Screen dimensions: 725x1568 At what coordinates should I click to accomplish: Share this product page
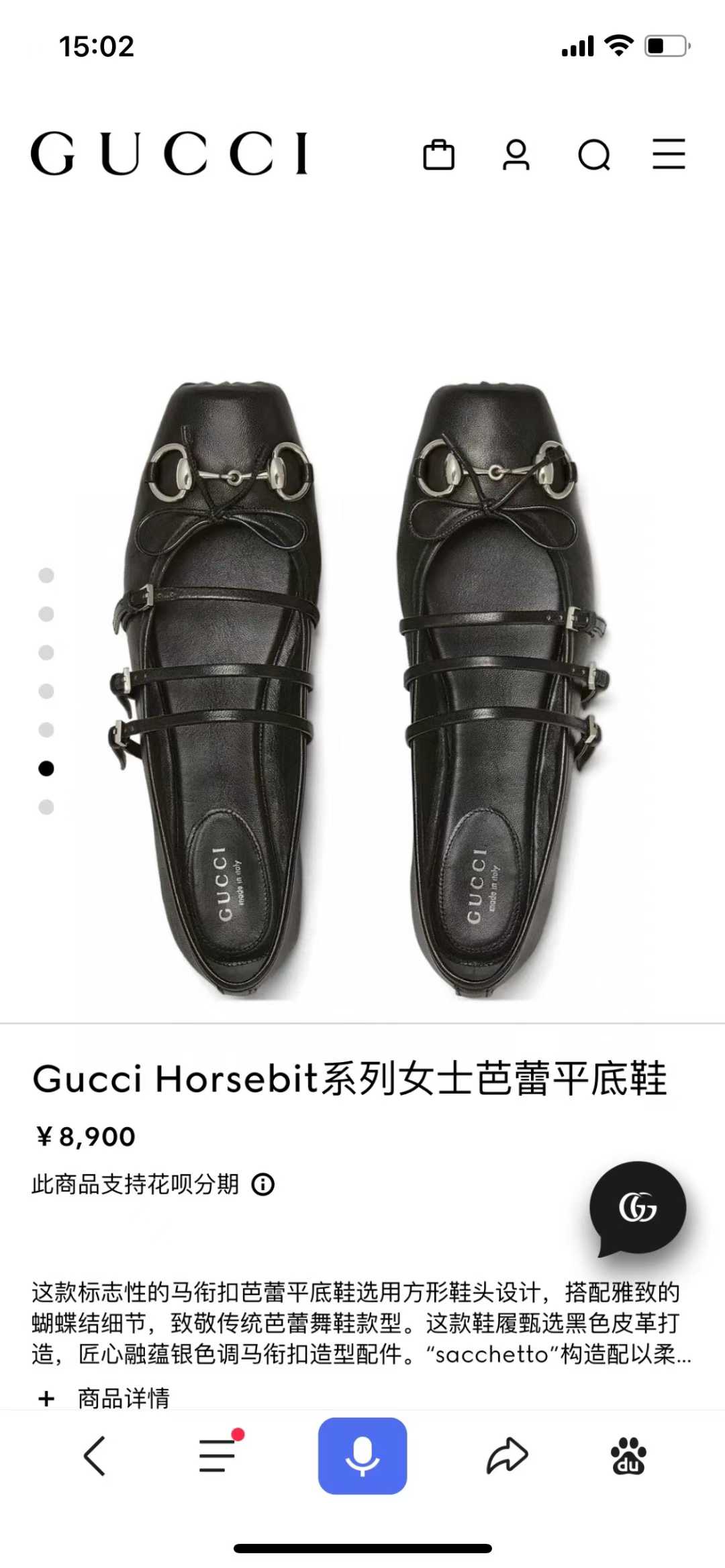click(x=507, y=1456)
